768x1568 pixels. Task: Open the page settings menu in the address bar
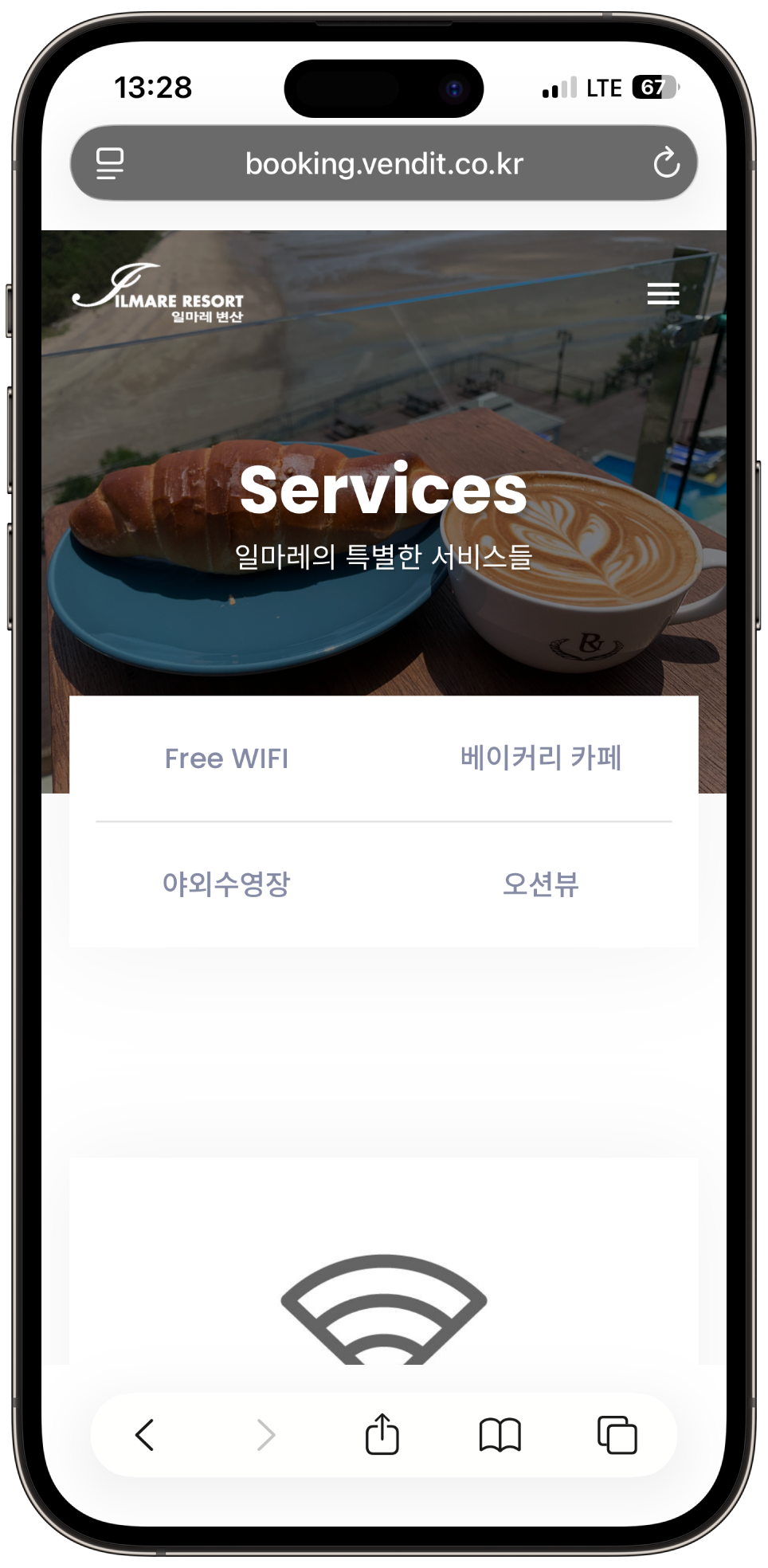point(110,163)
